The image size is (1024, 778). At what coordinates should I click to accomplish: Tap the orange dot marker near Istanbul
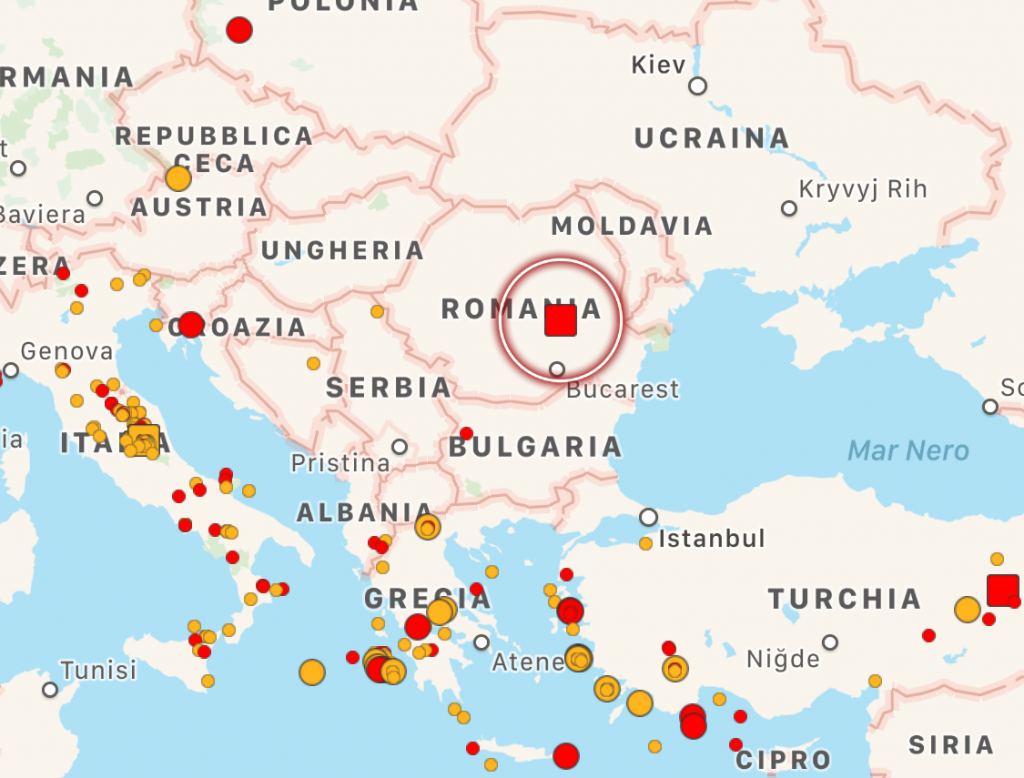(646, 544)
